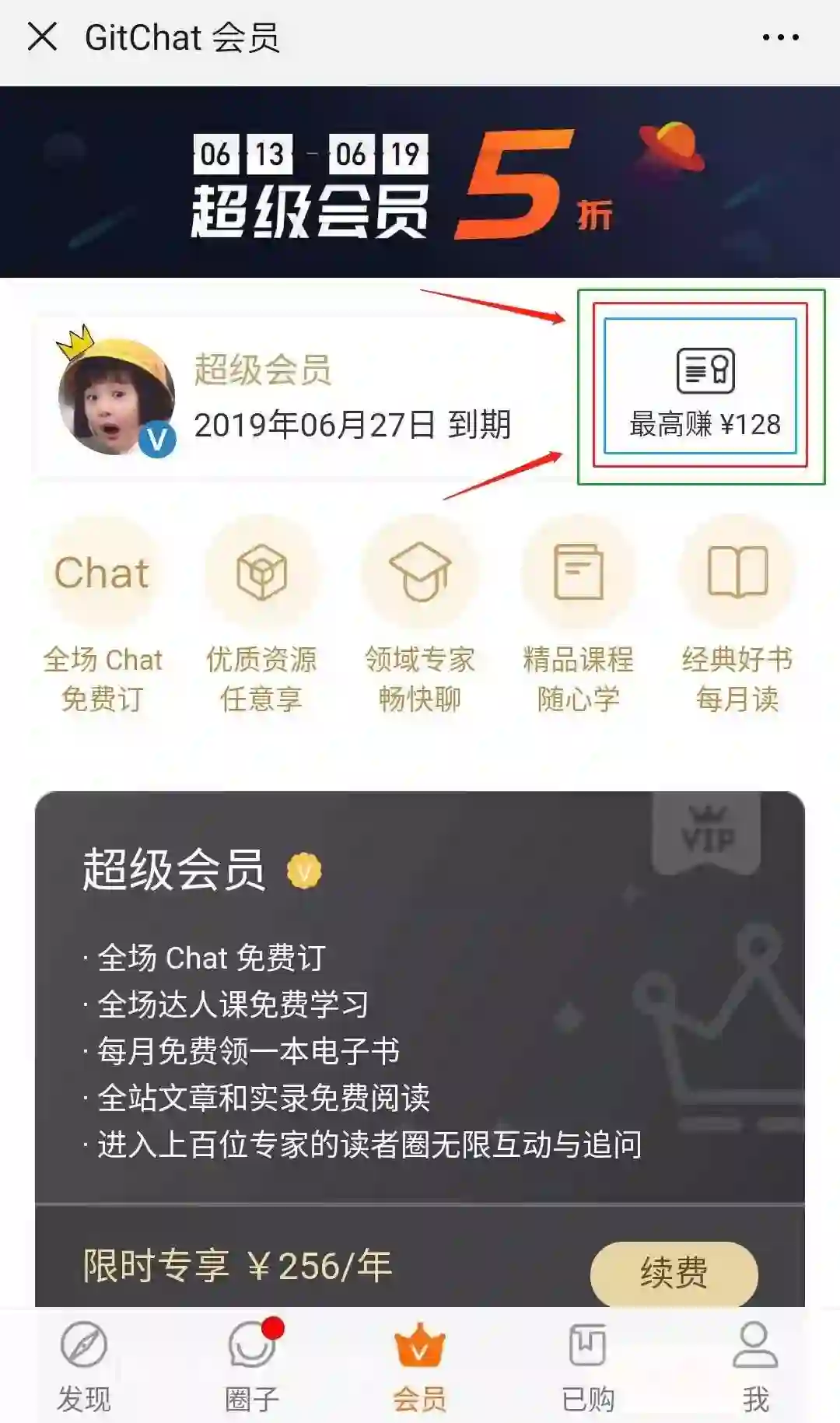Open the three-dot overflow menu

click(780, 37)
